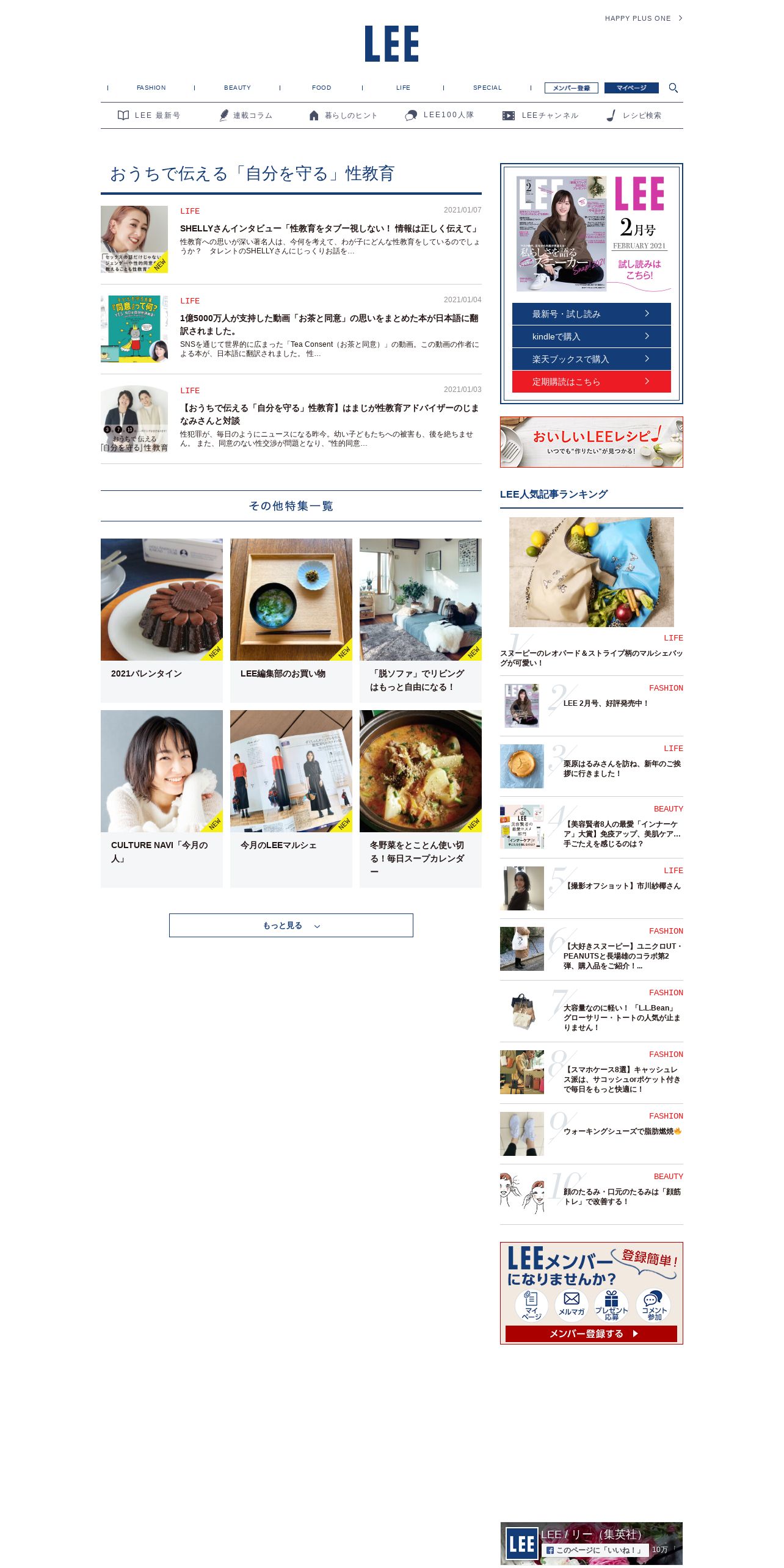
Task: Open レシピ検索
Action: point(634,115)
